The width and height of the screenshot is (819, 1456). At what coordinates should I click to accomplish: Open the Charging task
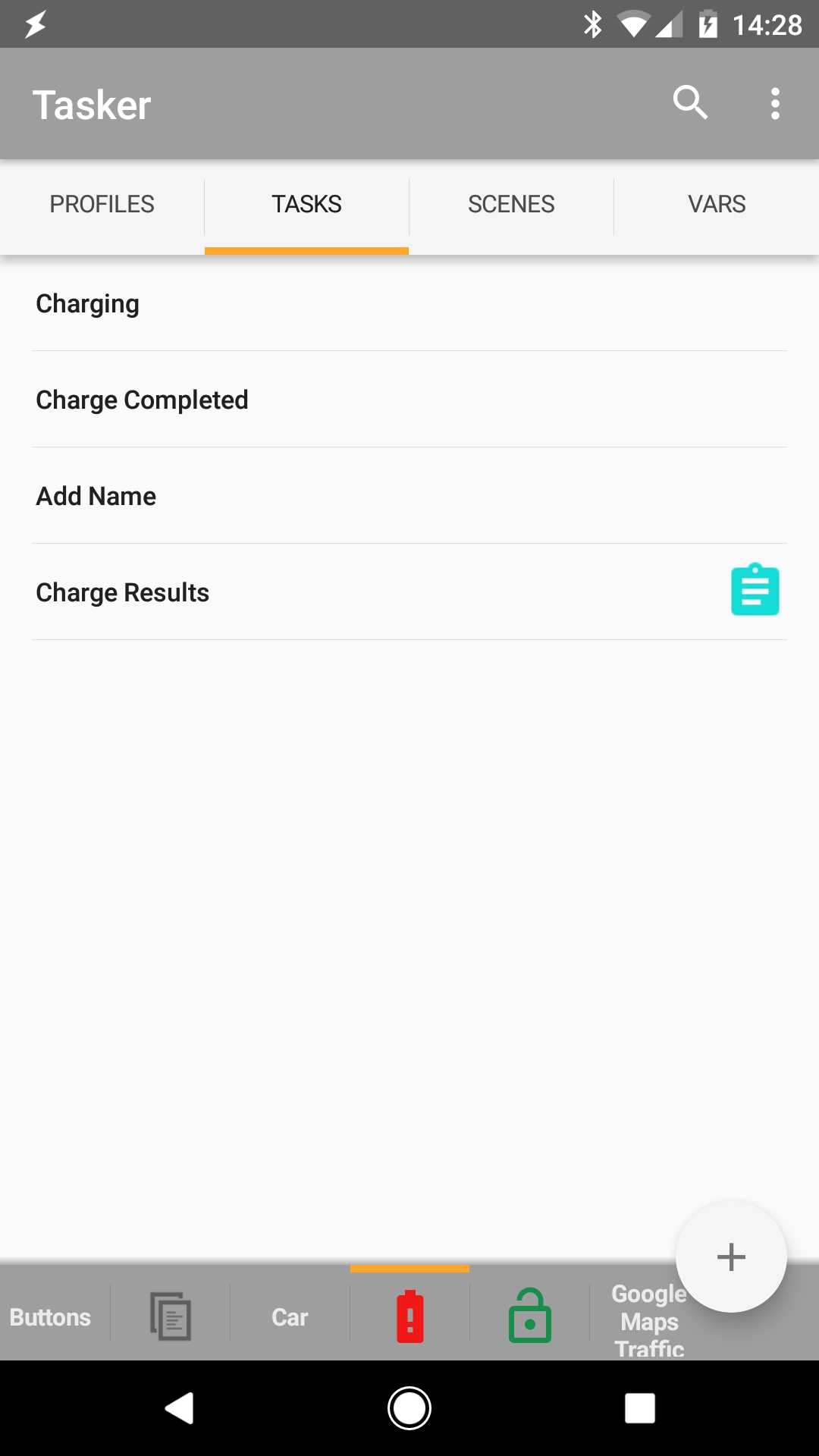tap(409, 303)
